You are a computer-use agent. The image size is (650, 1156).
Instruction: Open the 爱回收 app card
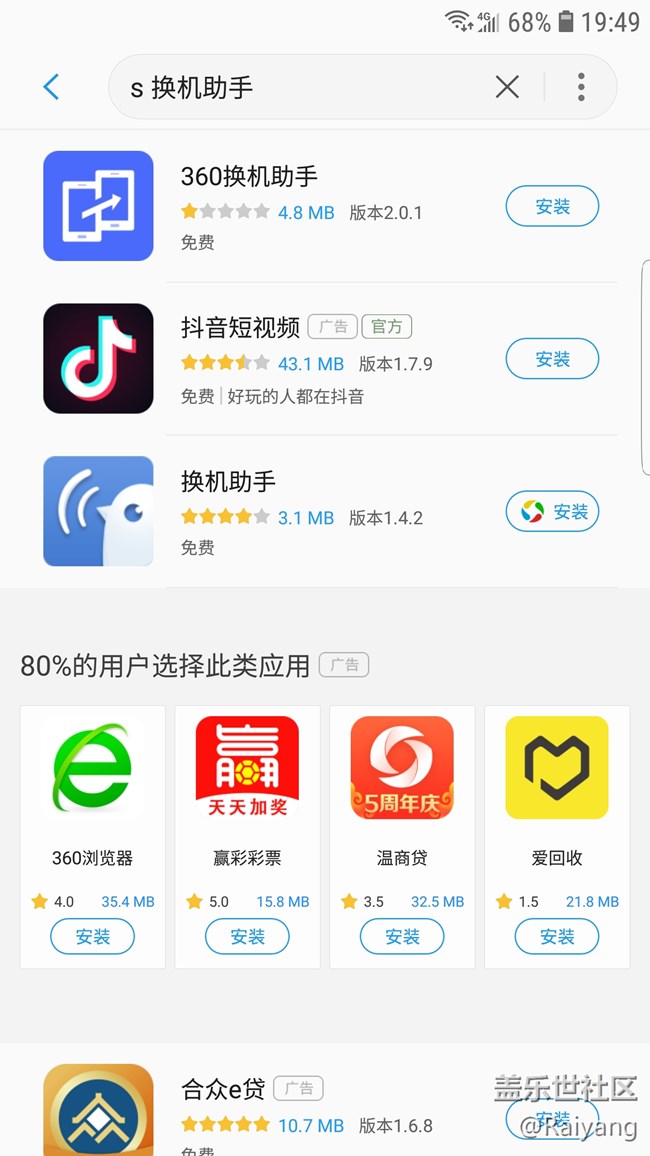pos(557,790)
